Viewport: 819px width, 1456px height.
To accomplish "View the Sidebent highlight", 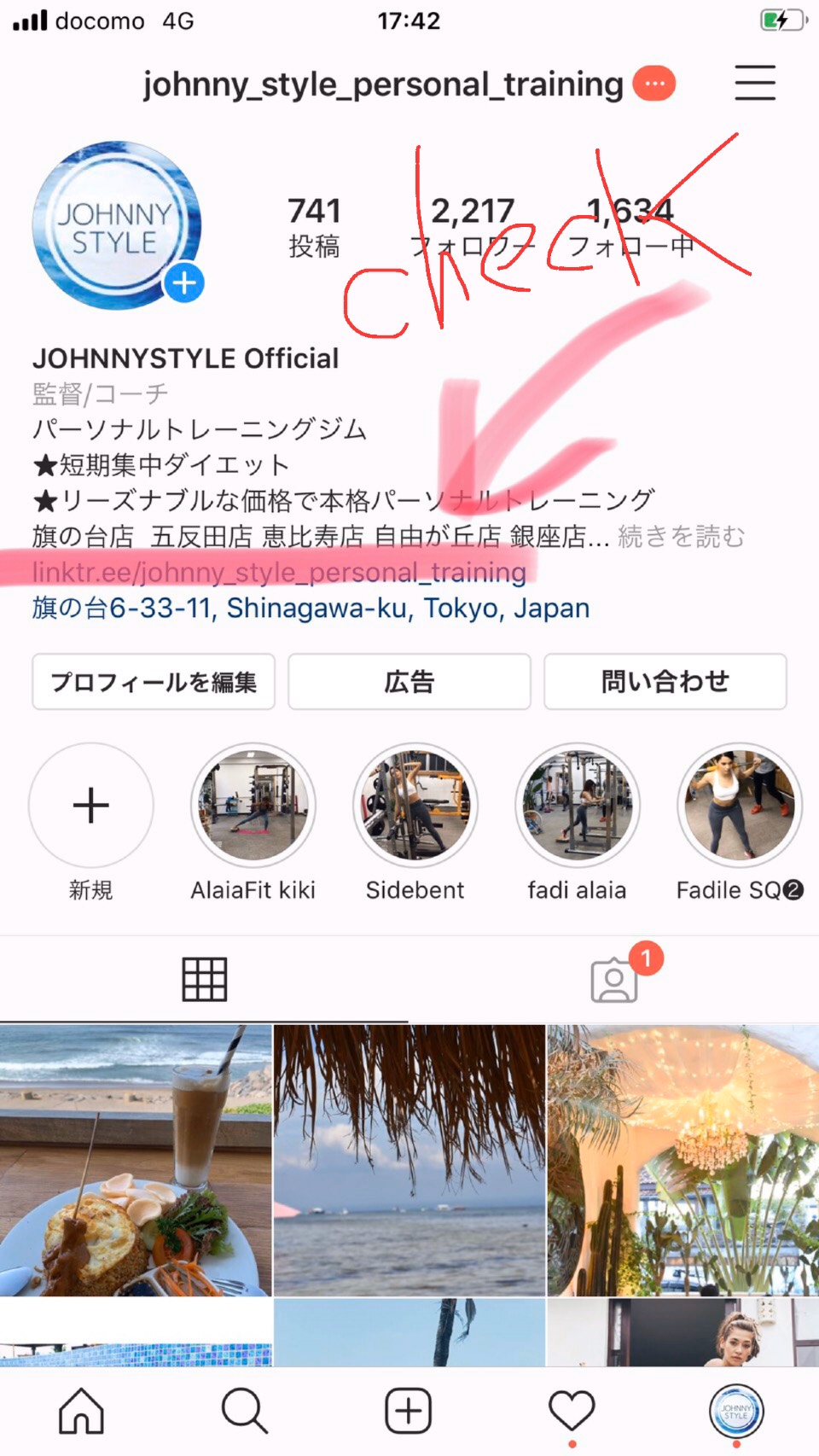I will [x=415, y=806].
